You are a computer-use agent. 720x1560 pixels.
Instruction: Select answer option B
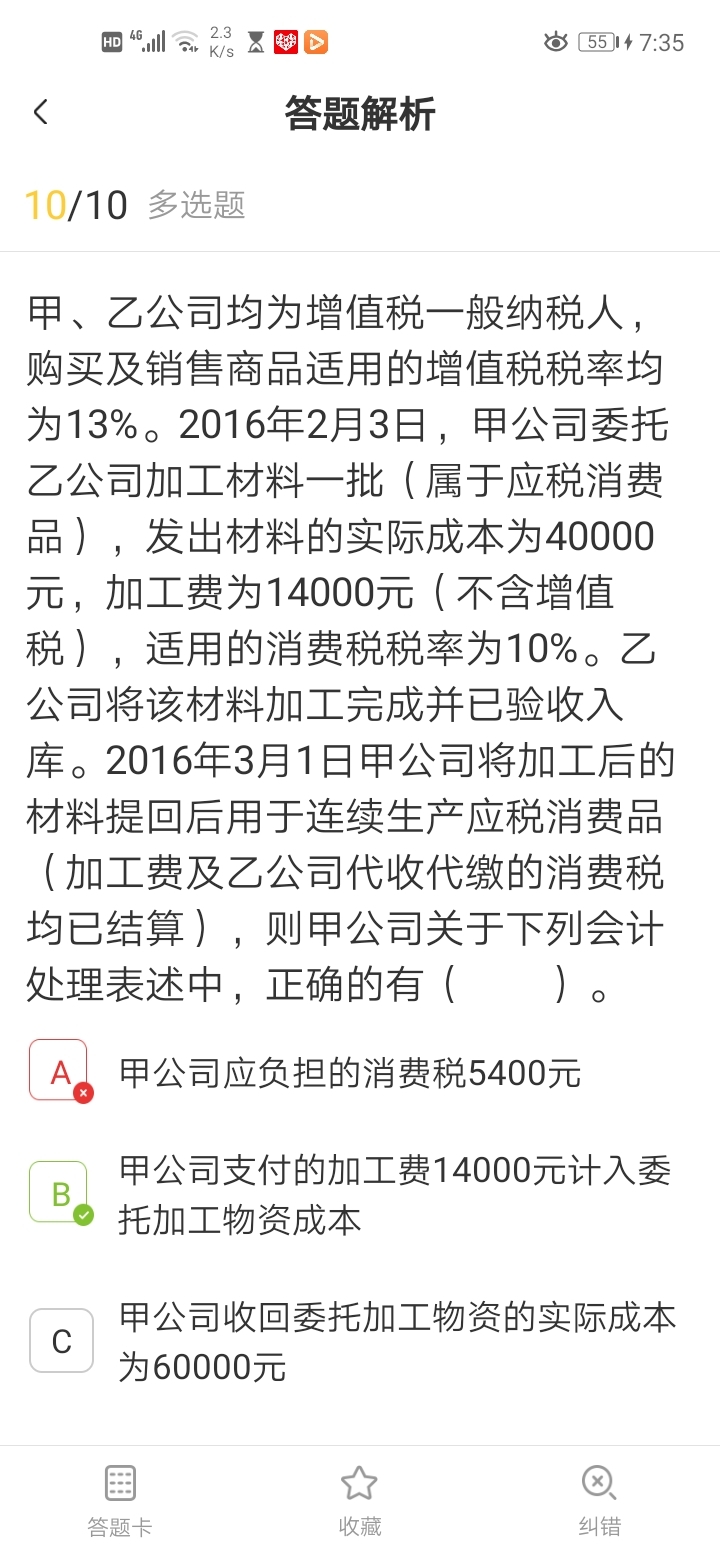(x=59, y=1192)
